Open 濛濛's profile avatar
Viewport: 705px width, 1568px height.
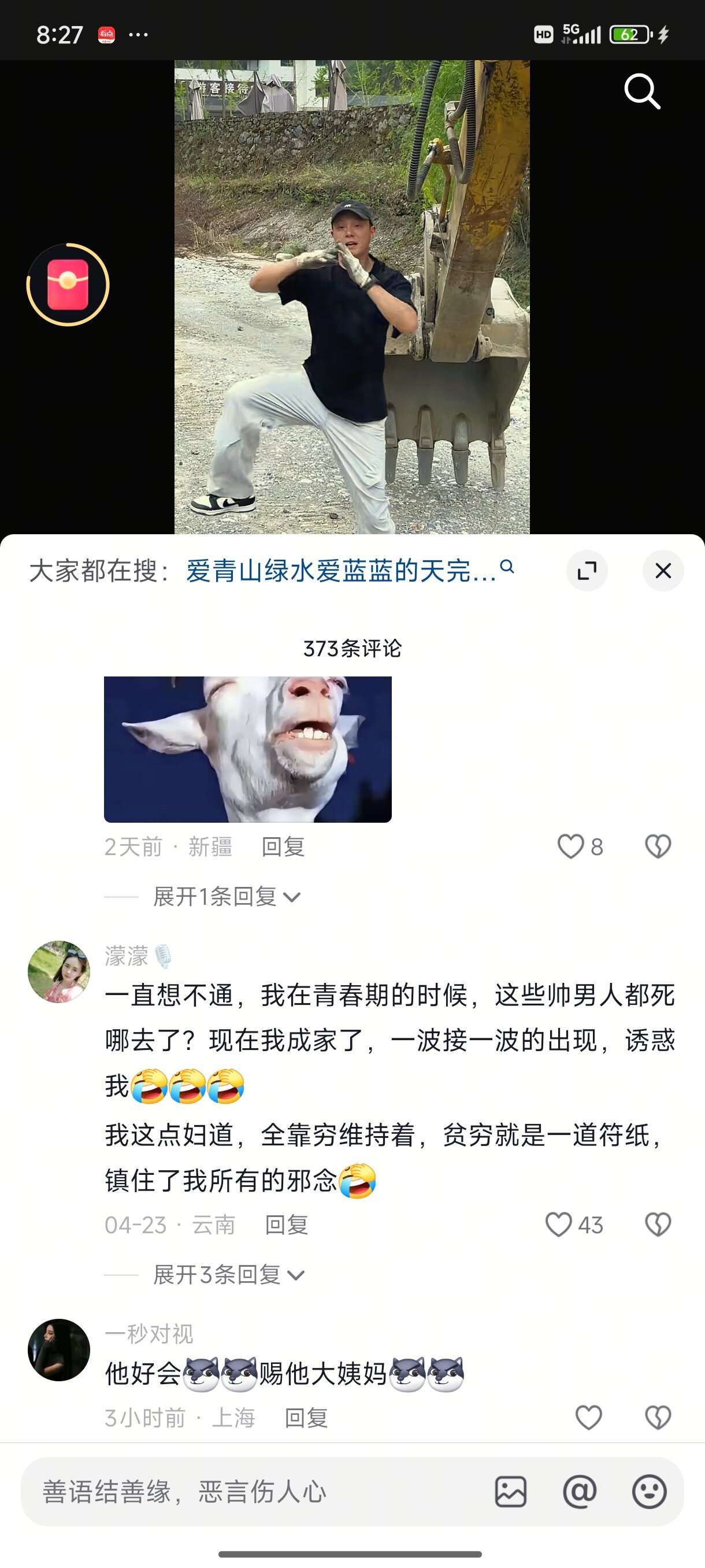click(x=59, y=971)
